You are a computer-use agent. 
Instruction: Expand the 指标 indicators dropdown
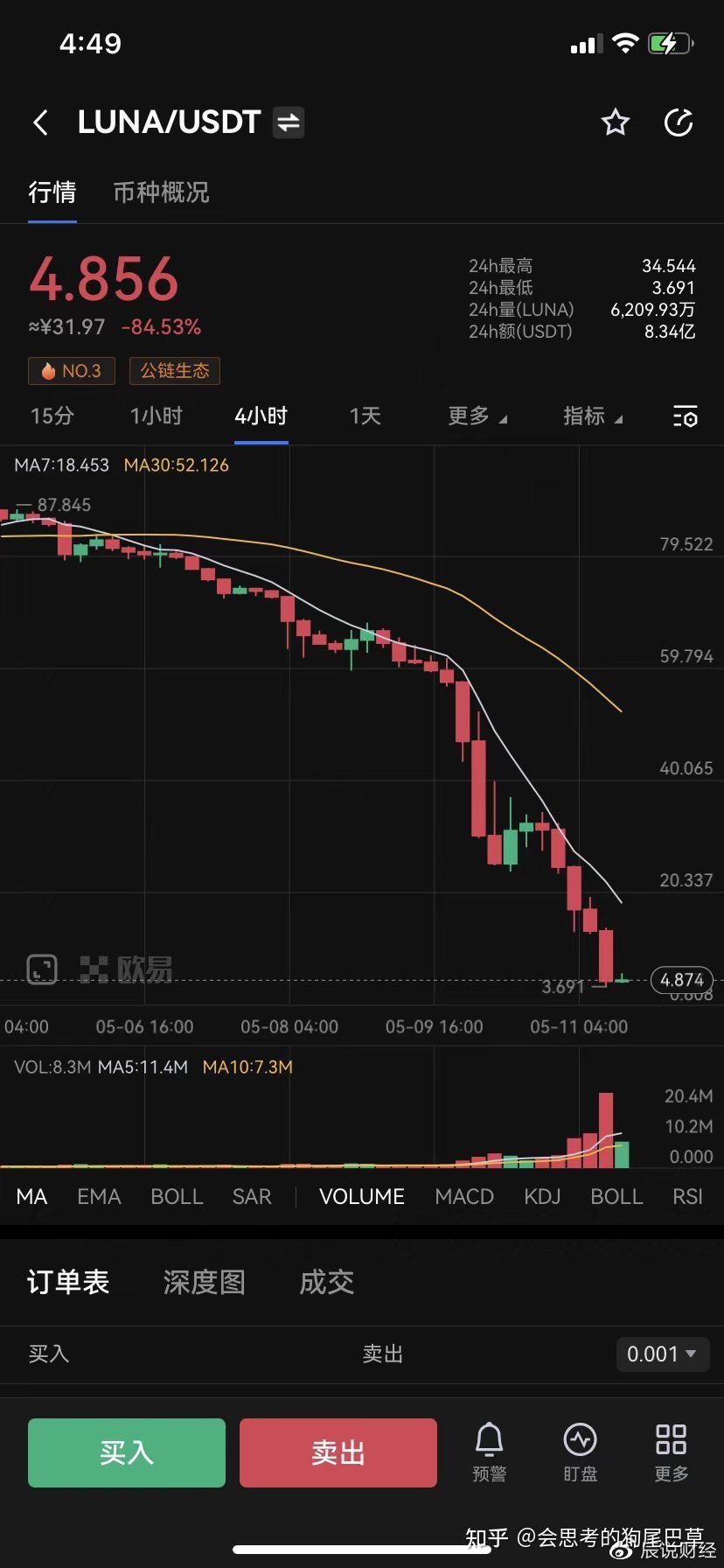pos(592,416)
